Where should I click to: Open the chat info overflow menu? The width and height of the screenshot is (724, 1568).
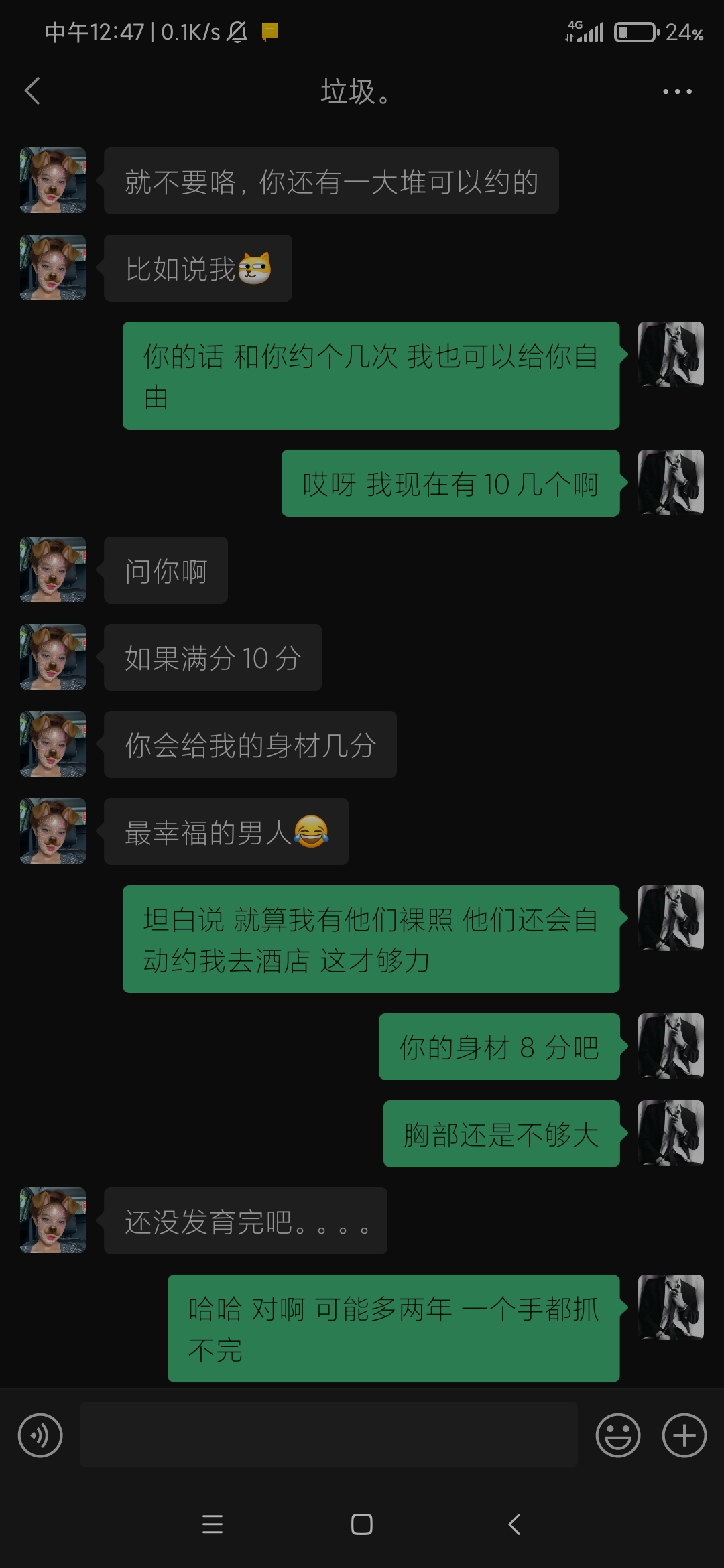point(677,92)
